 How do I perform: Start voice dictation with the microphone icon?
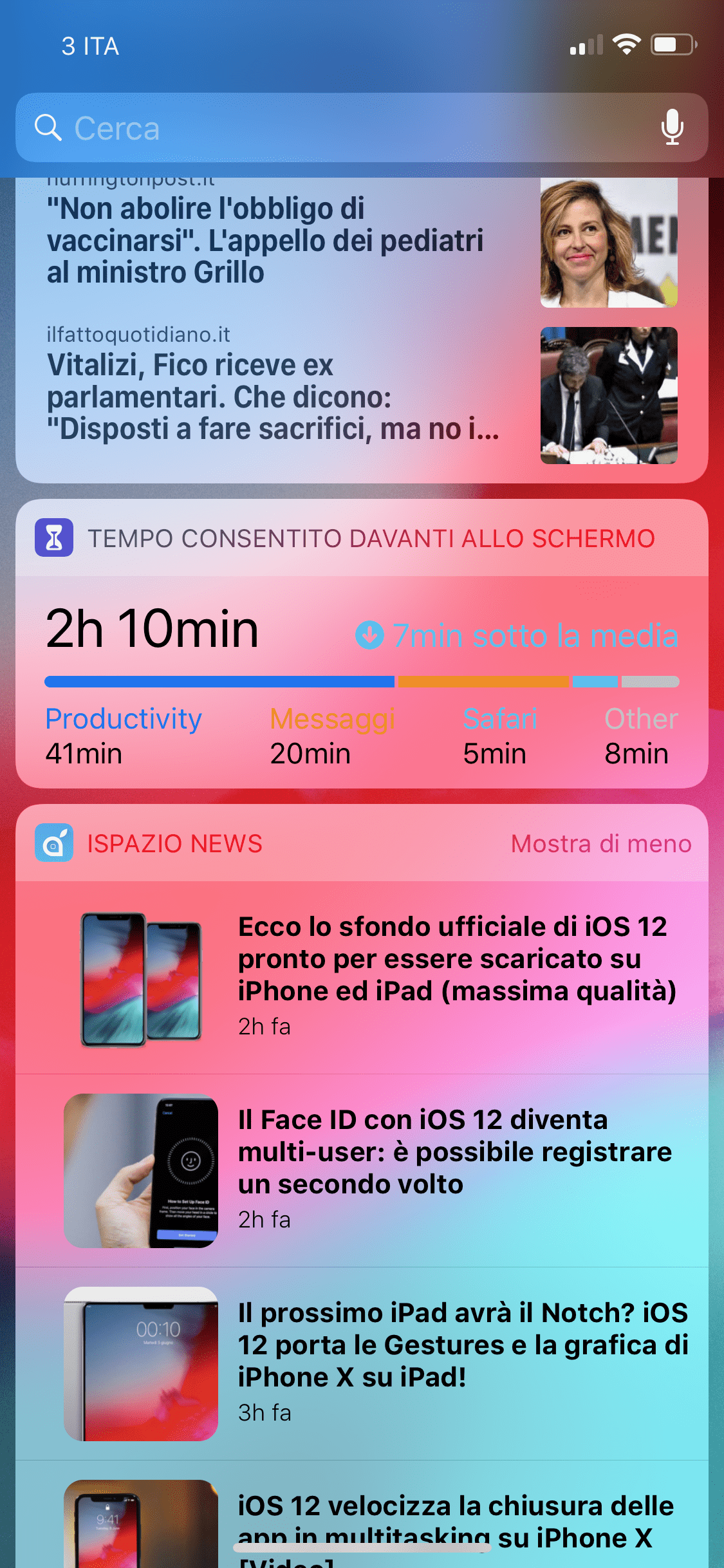[x=673, y=127]
